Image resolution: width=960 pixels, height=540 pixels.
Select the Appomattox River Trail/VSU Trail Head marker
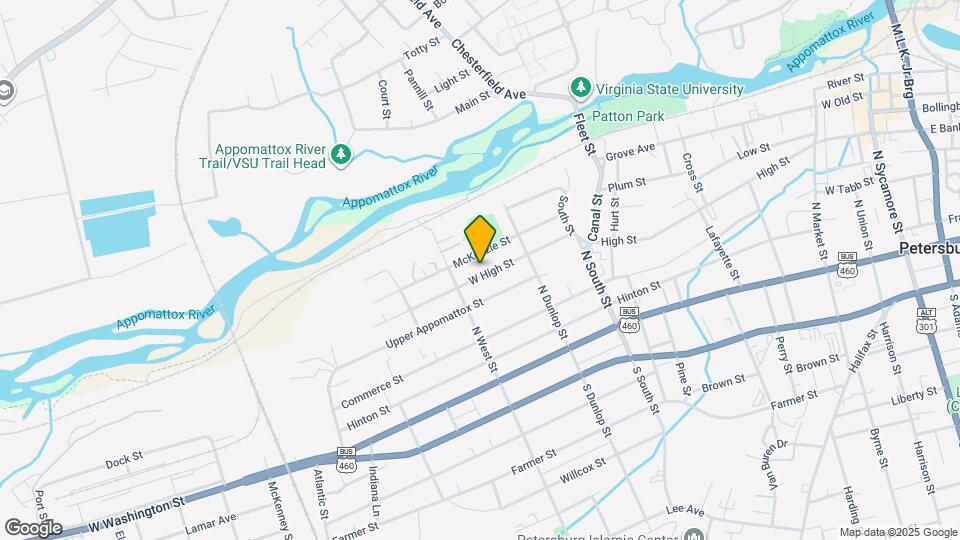click(x=341, y=156)
